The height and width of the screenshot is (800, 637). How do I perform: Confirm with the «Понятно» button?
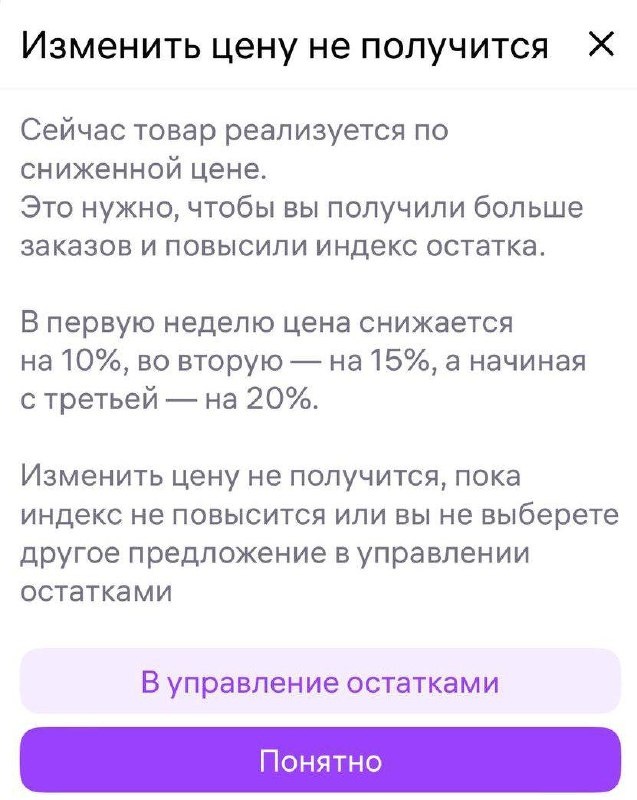pyautogui.click(x=320, y=761)
